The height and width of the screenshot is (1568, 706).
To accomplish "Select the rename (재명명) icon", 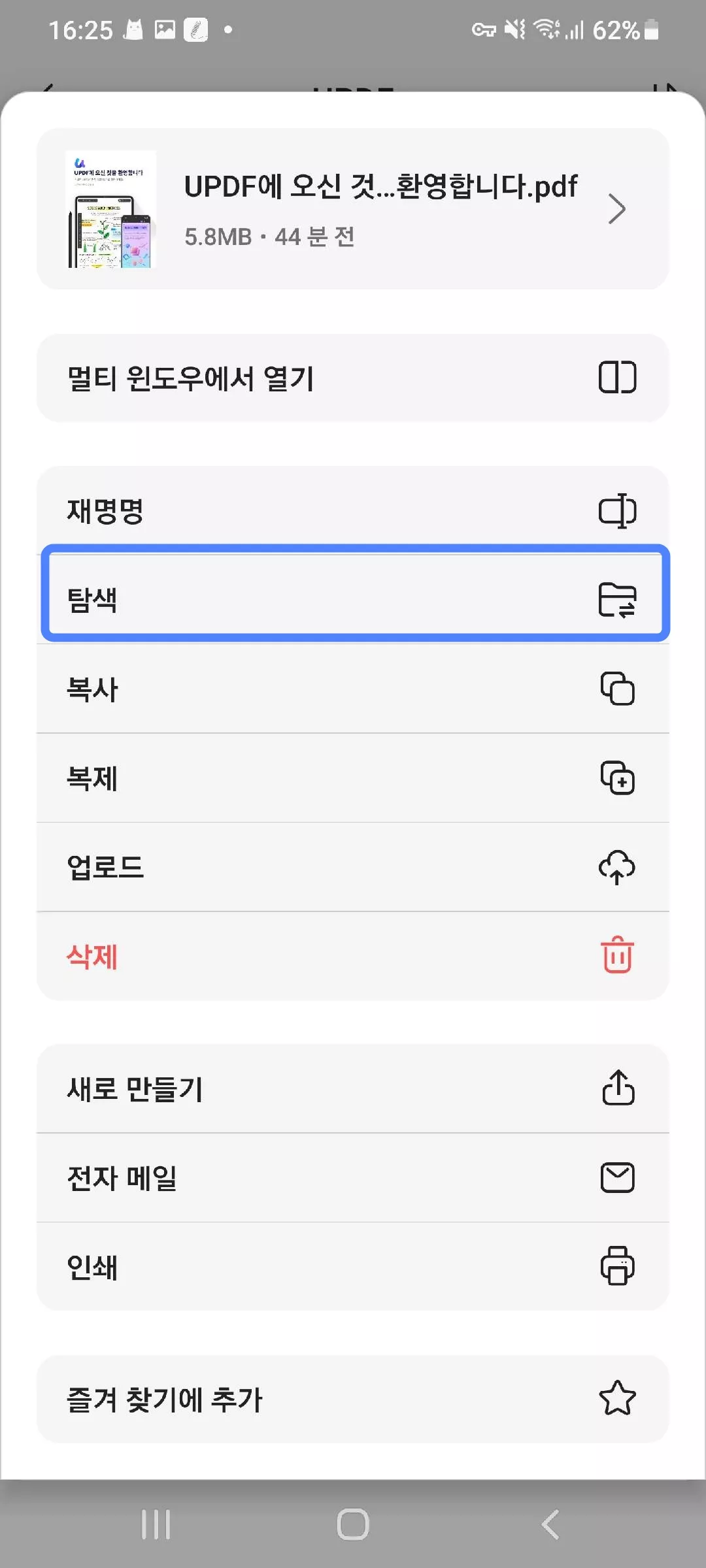I will (x=618, y=510).
